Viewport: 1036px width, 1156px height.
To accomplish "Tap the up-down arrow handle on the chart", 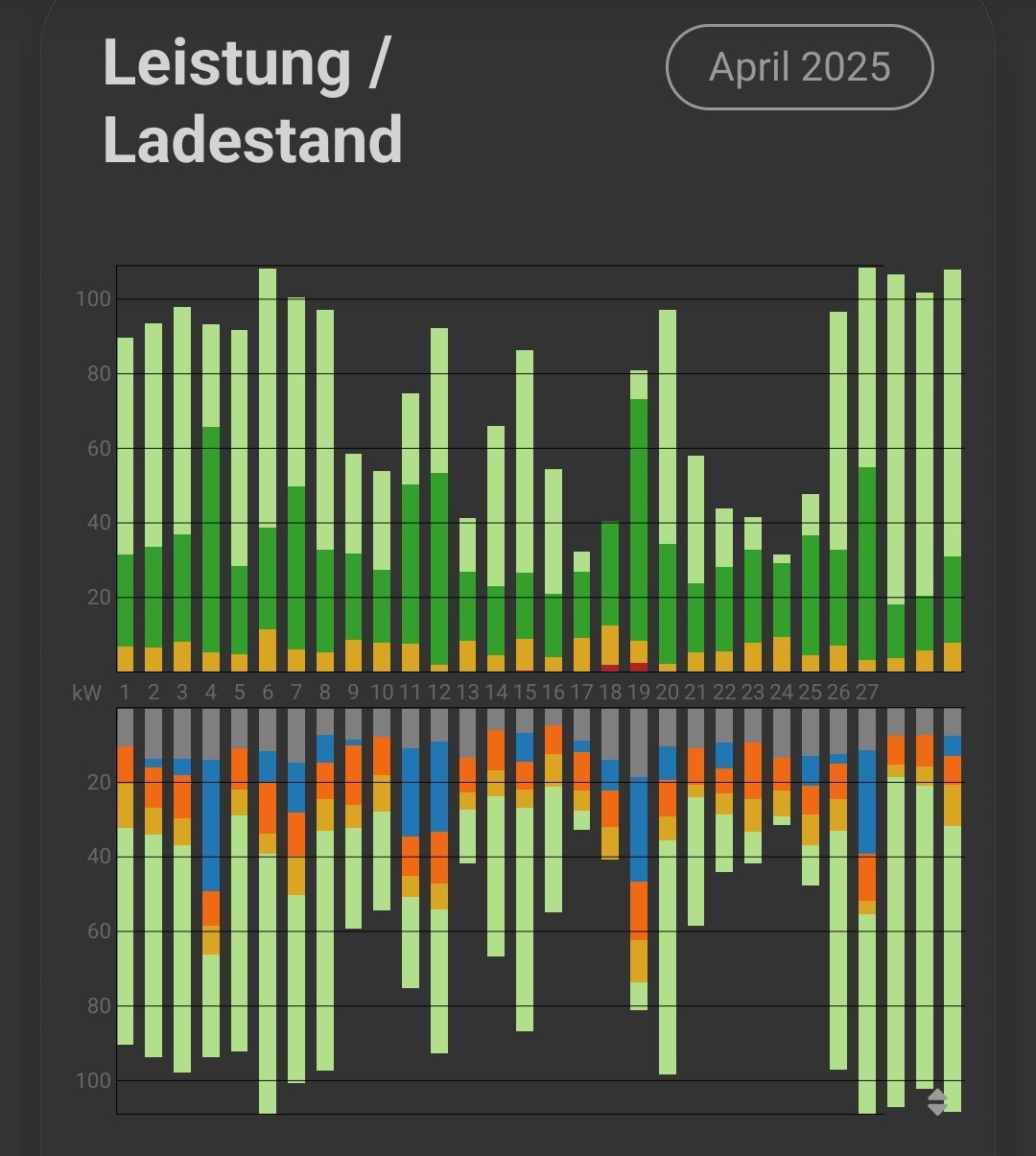I will click(937, 1102).
